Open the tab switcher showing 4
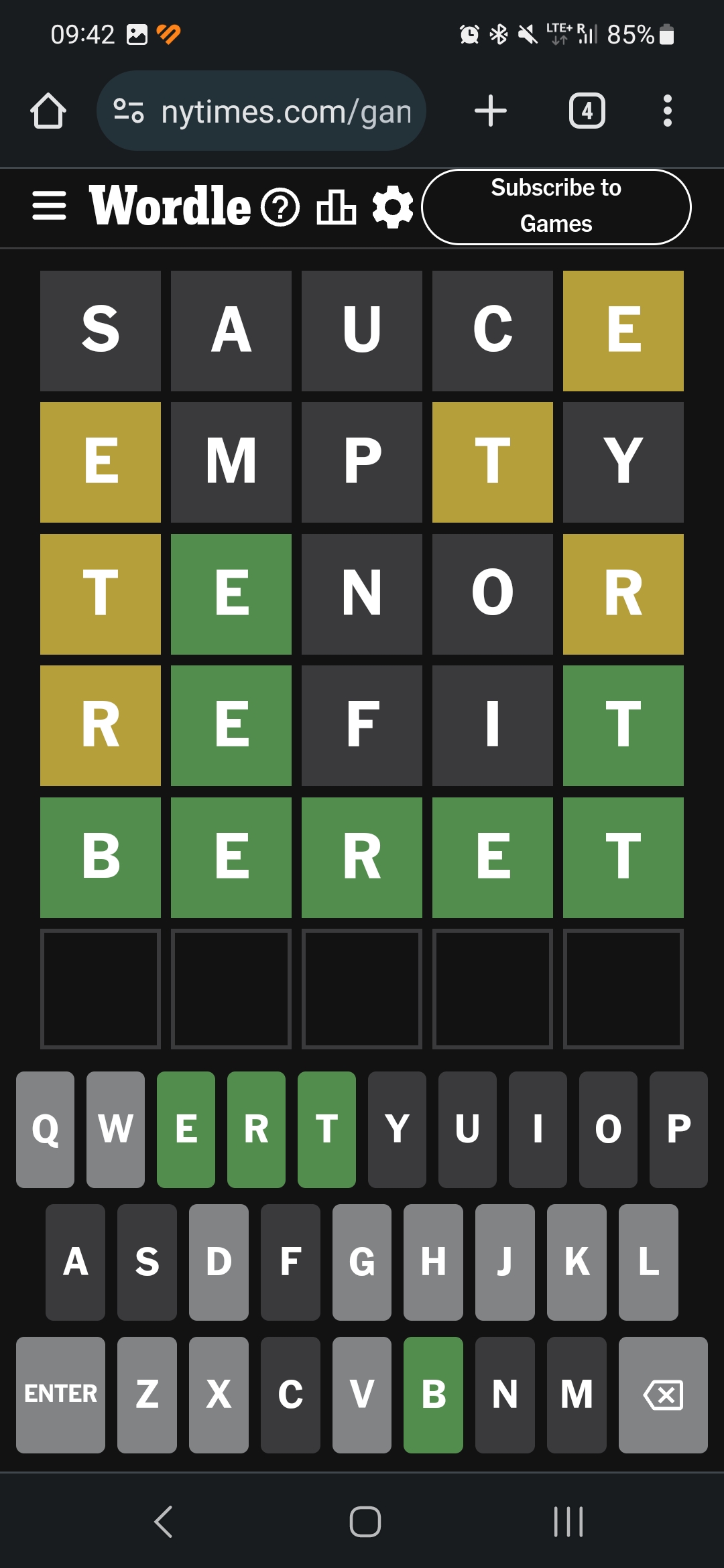The height and width of the screenshot is (1568, 724). click(587, 111)
